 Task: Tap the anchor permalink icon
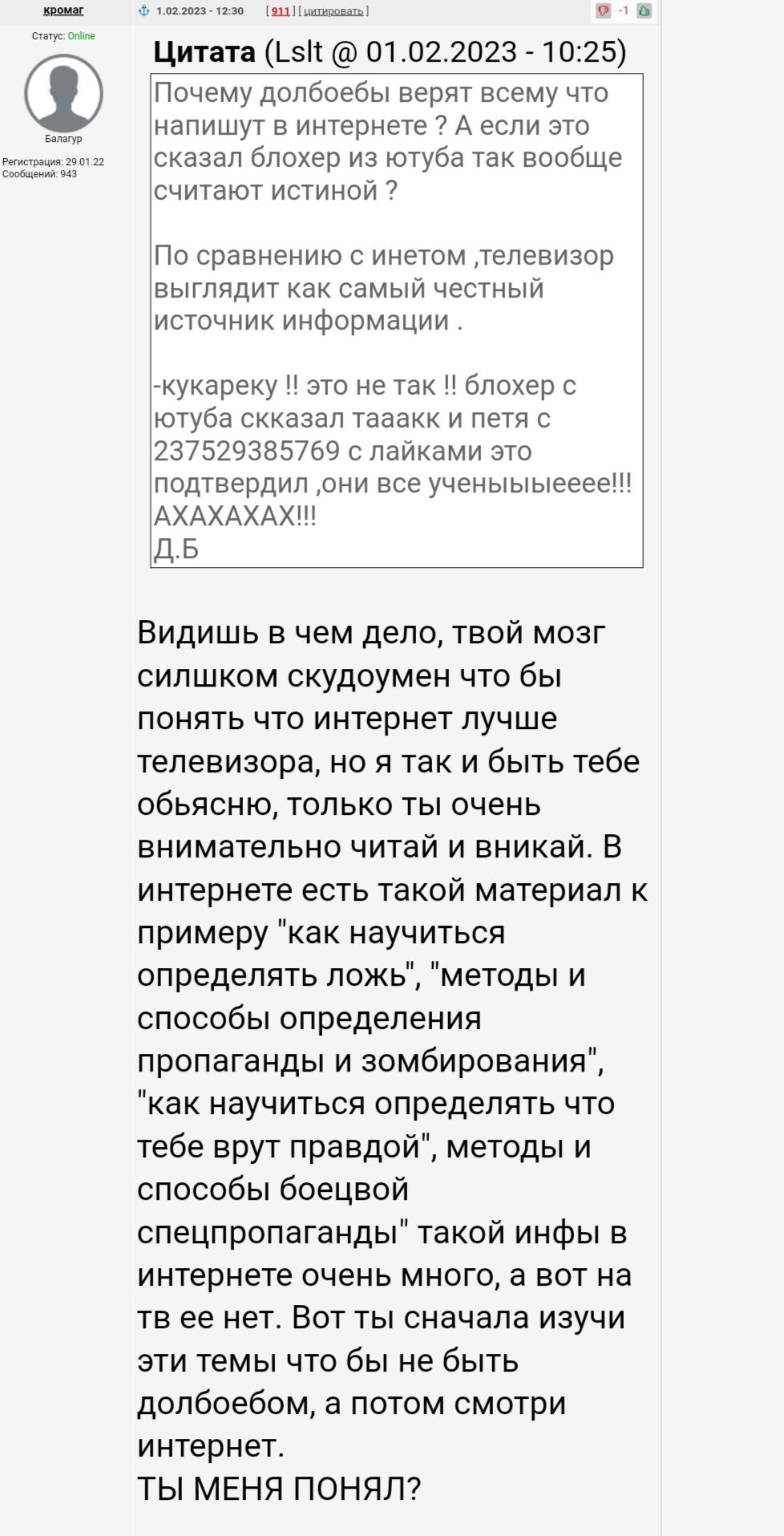(x=144, y=10)
